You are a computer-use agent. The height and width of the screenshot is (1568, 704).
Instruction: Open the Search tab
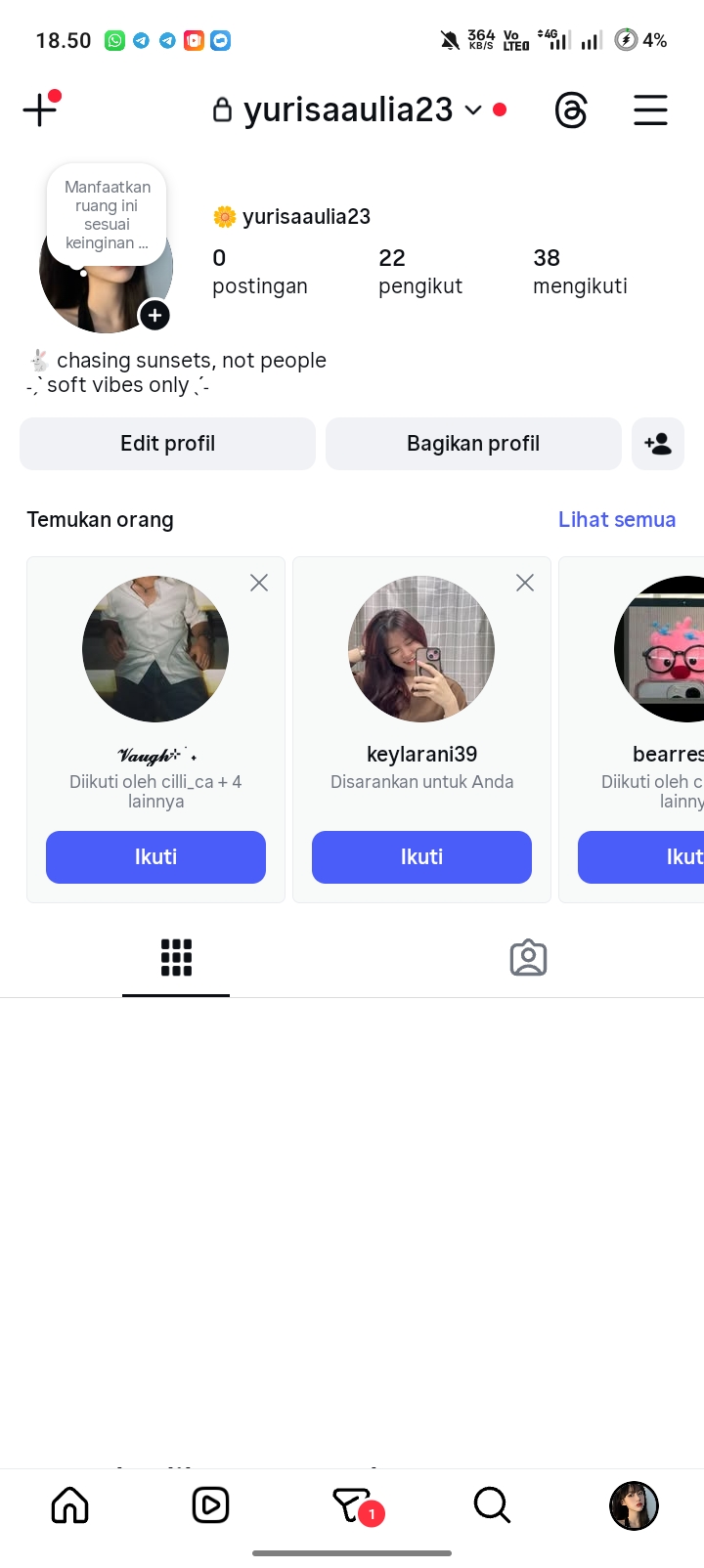pyautogui.click(x=492, y=1505)
